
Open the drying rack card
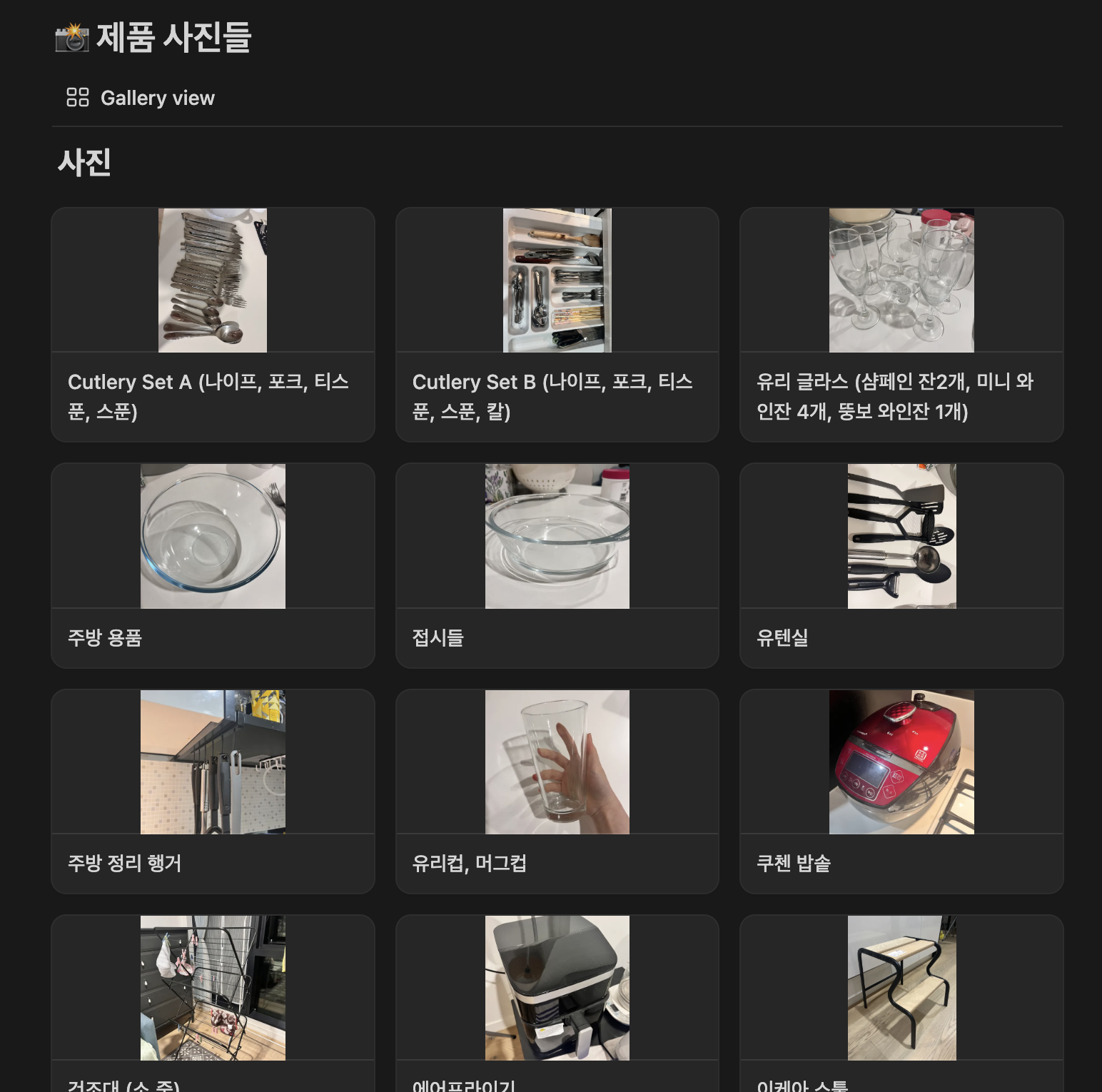pos(213,999)
